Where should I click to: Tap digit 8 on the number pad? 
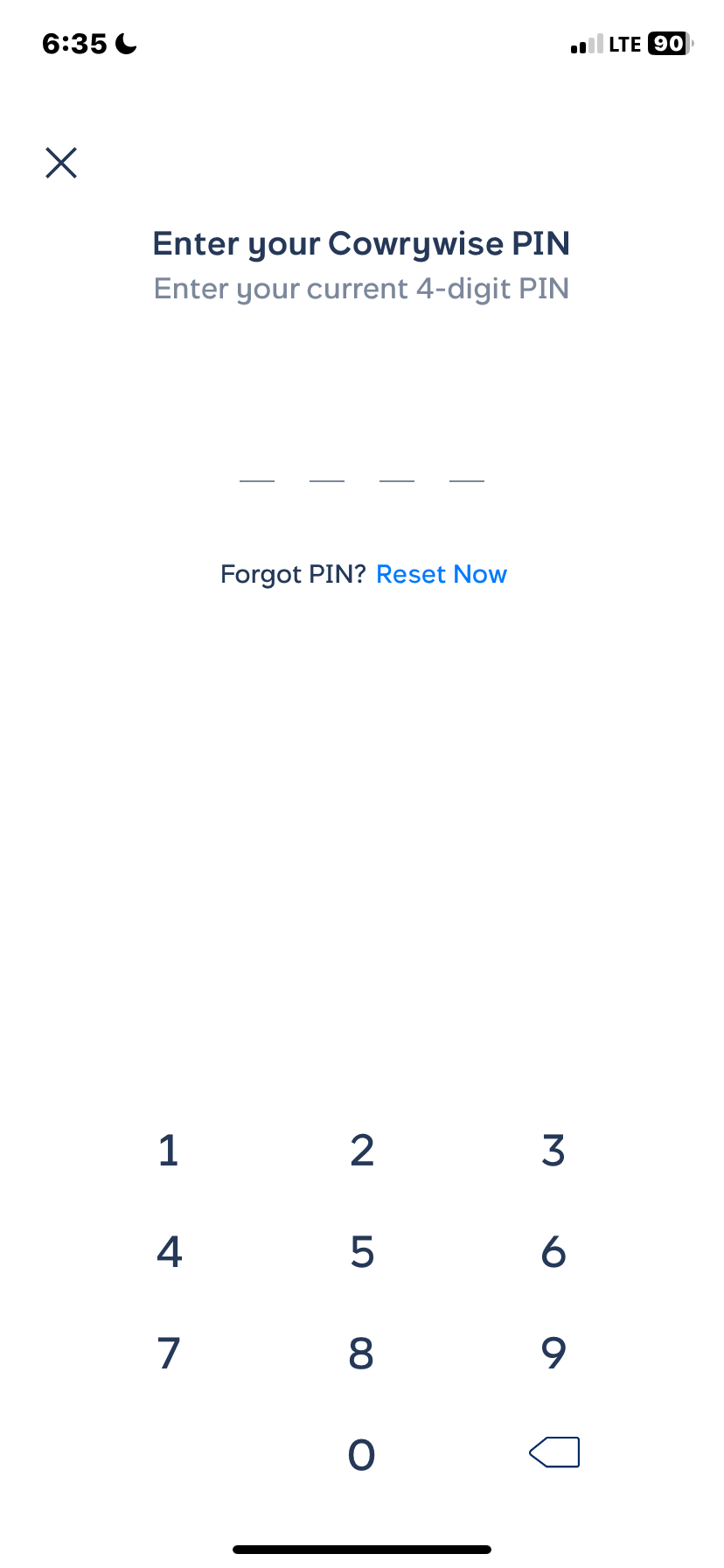pos(361,1353)
